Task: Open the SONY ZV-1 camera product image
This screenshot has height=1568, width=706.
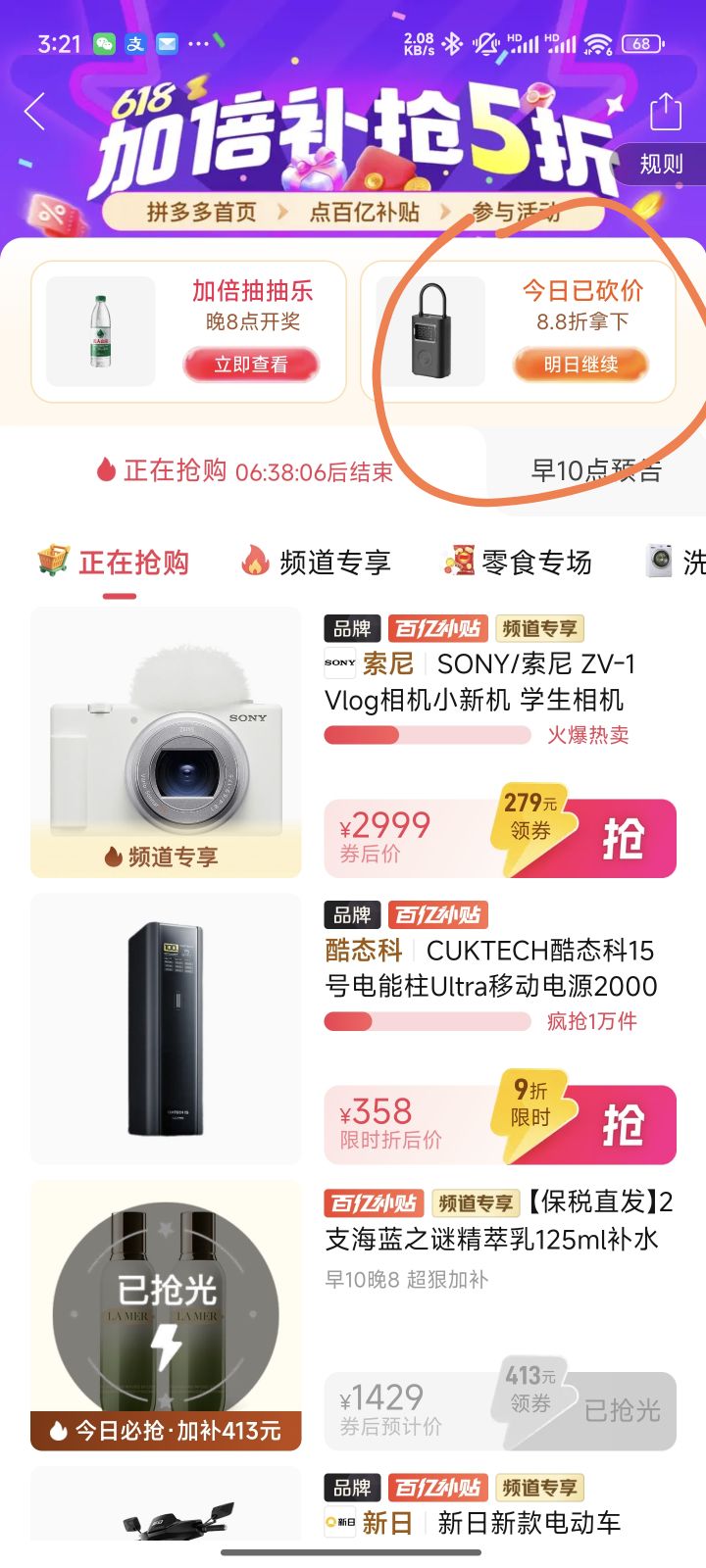Action: 166,742
